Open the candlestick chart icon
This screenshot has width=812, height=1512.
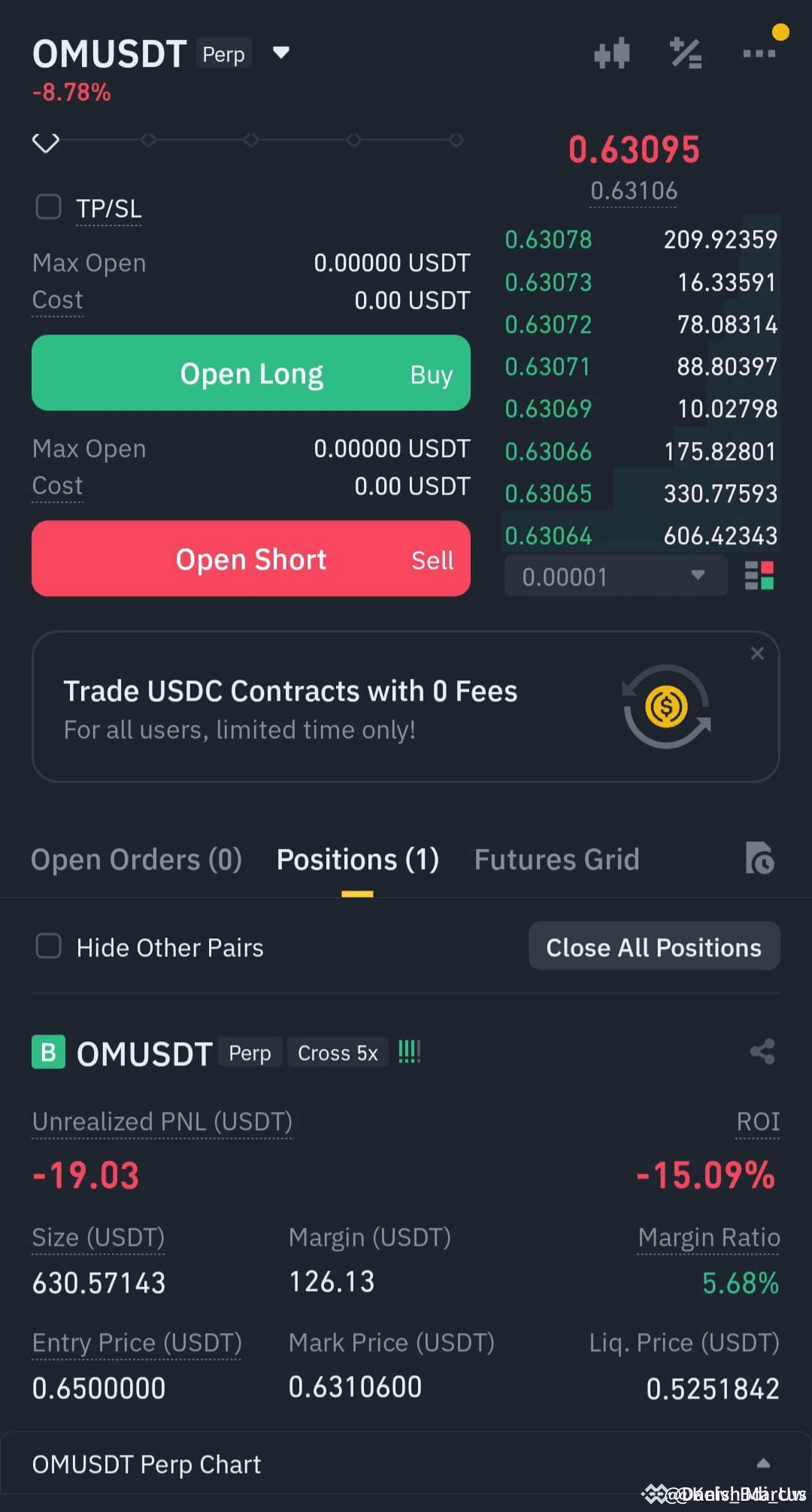[x=612, y=53]
